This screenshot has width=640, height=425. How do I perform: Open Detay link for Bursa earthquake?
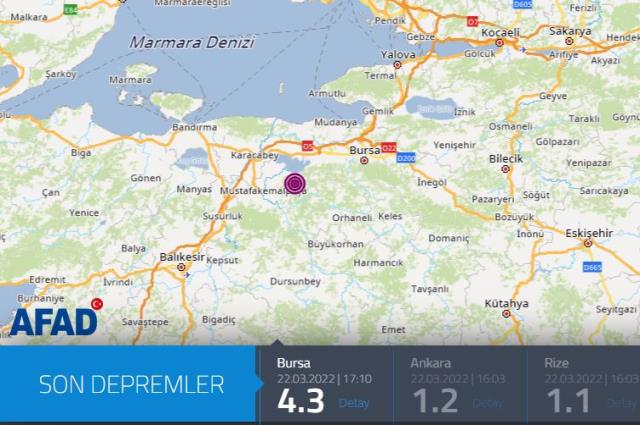pos(353,403)
